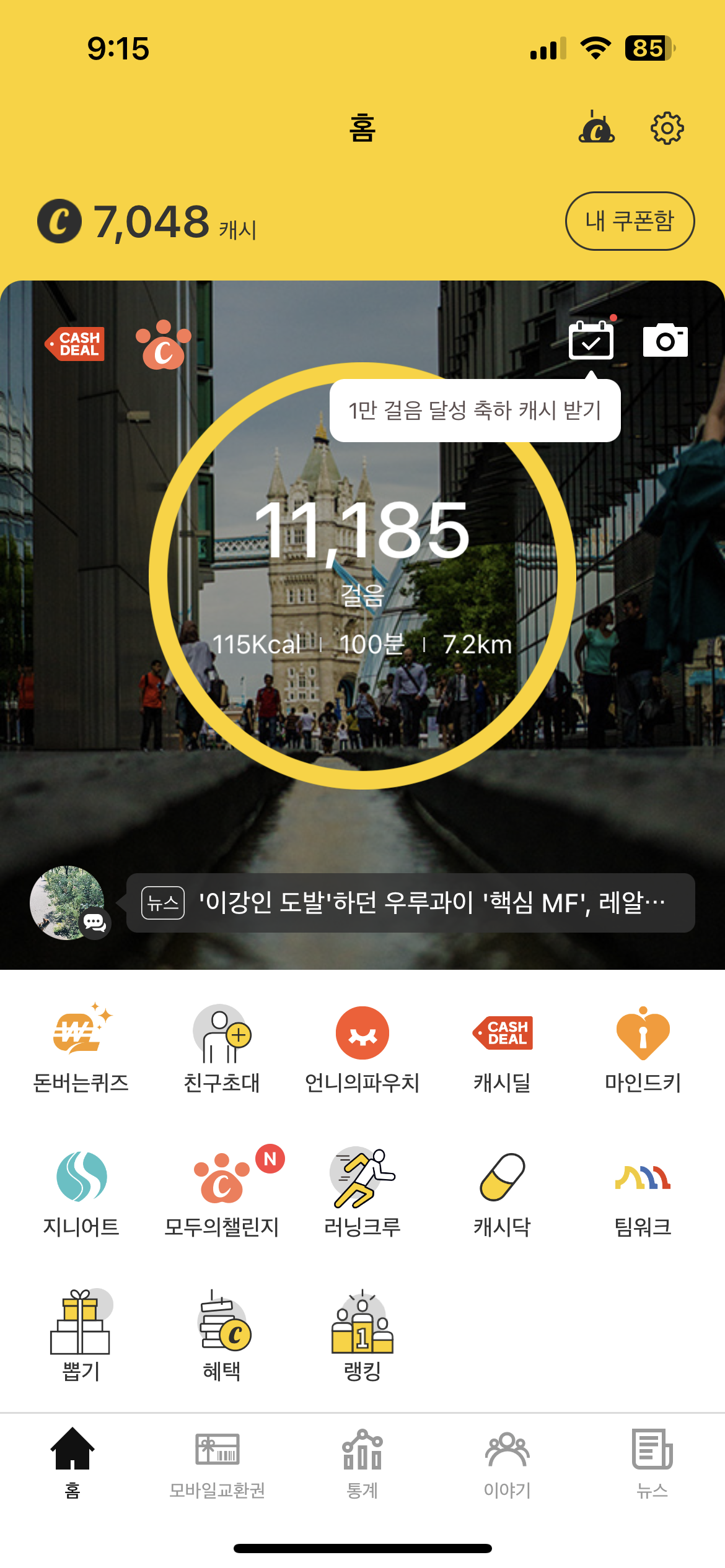This screenshot has height=1568, width=725.
Task: Claim the 1만 걸음 달성 축하 캐시 reward
Action: point(475,410)
